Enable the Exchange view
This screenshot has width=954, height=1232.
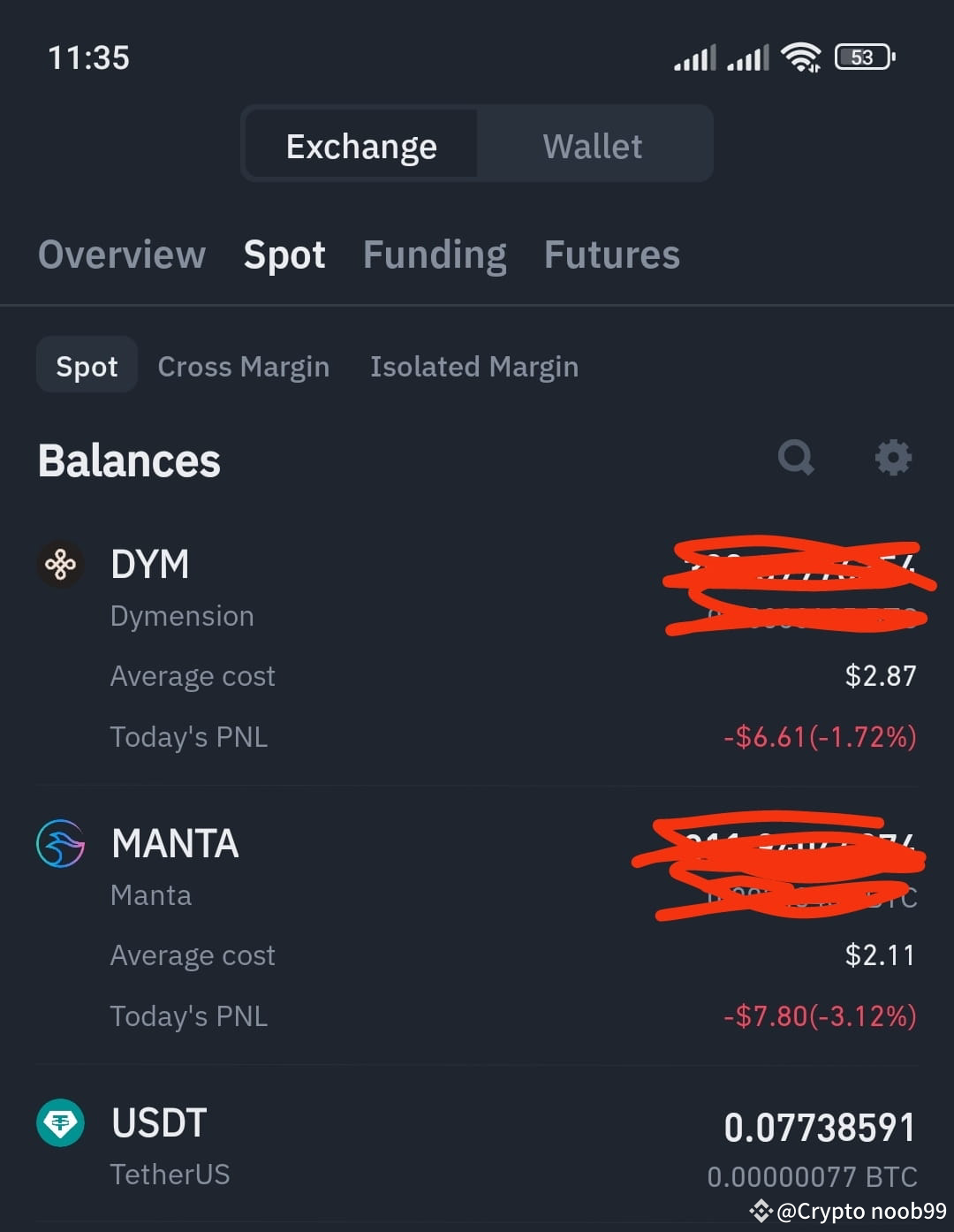pos(360,144)
